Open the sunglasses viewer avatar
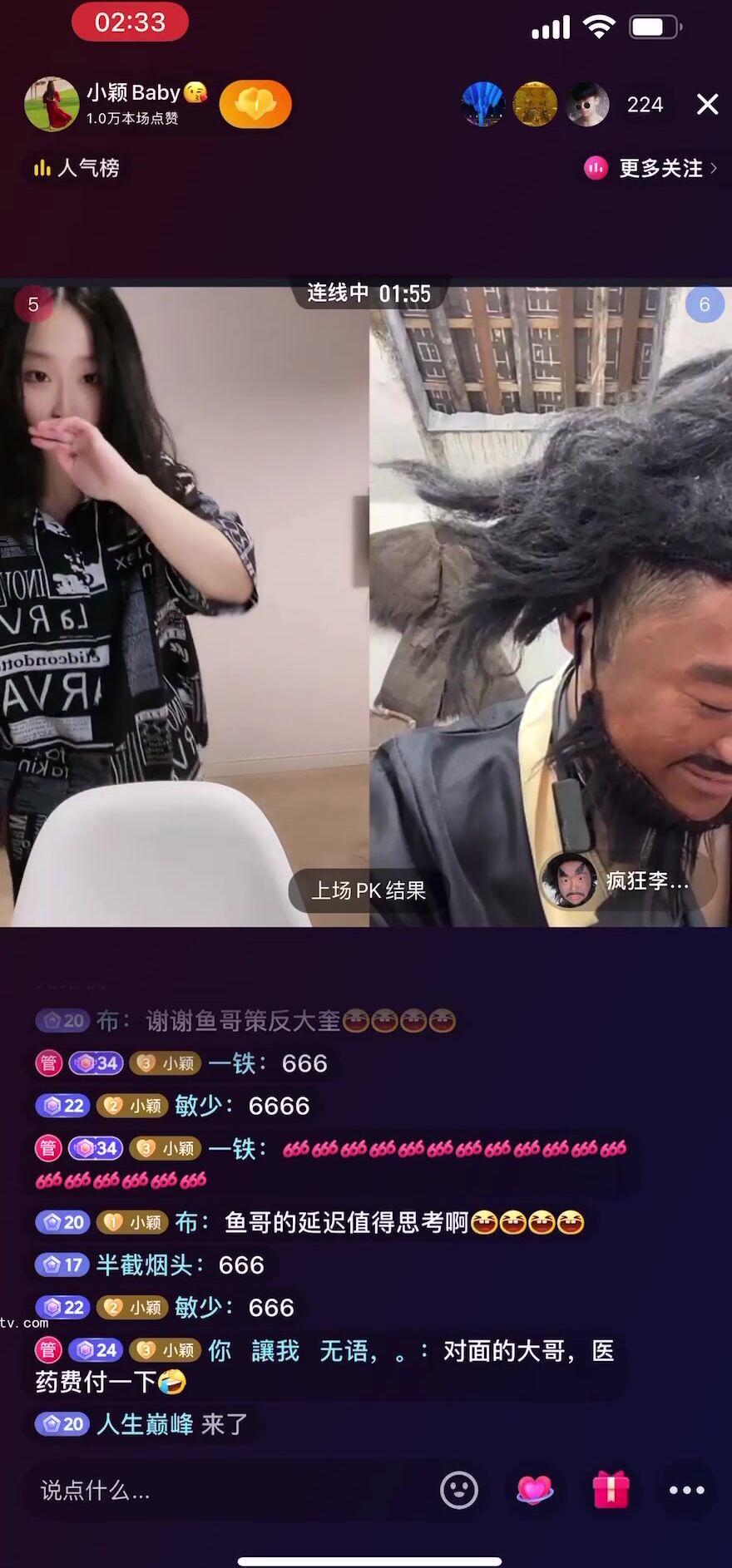This screenshot has width=732, height=1568. coord(587,104)
